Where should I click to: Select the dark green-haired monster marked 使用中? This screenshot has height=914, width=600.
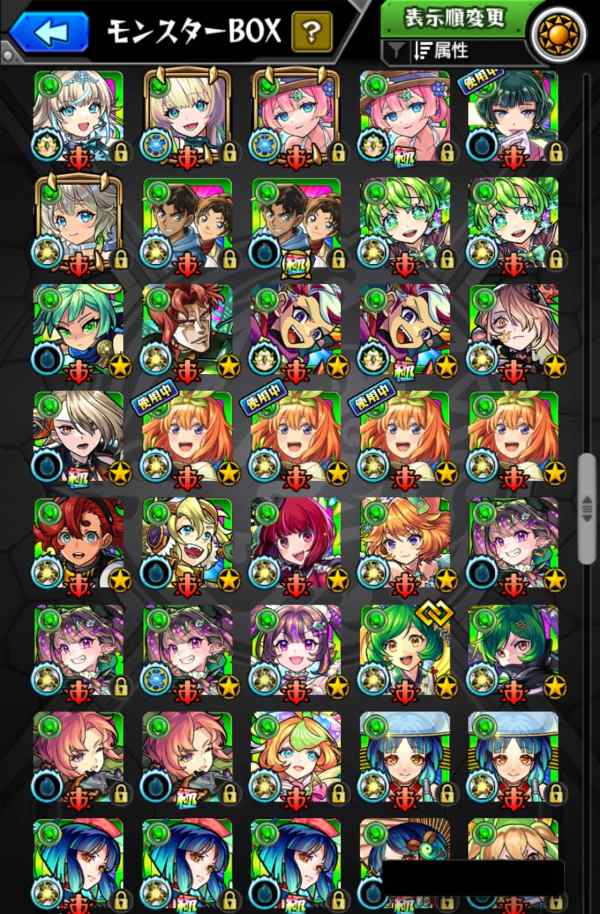(512, 115)
